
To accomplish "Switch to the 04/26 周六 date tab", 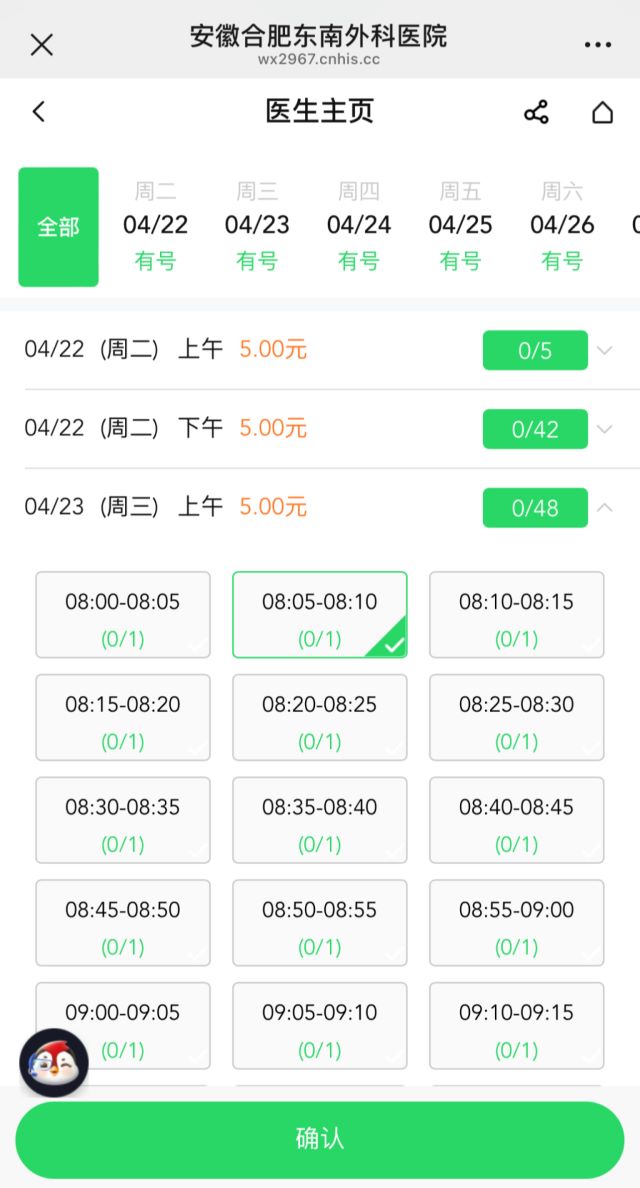I will tap(562, 226).
